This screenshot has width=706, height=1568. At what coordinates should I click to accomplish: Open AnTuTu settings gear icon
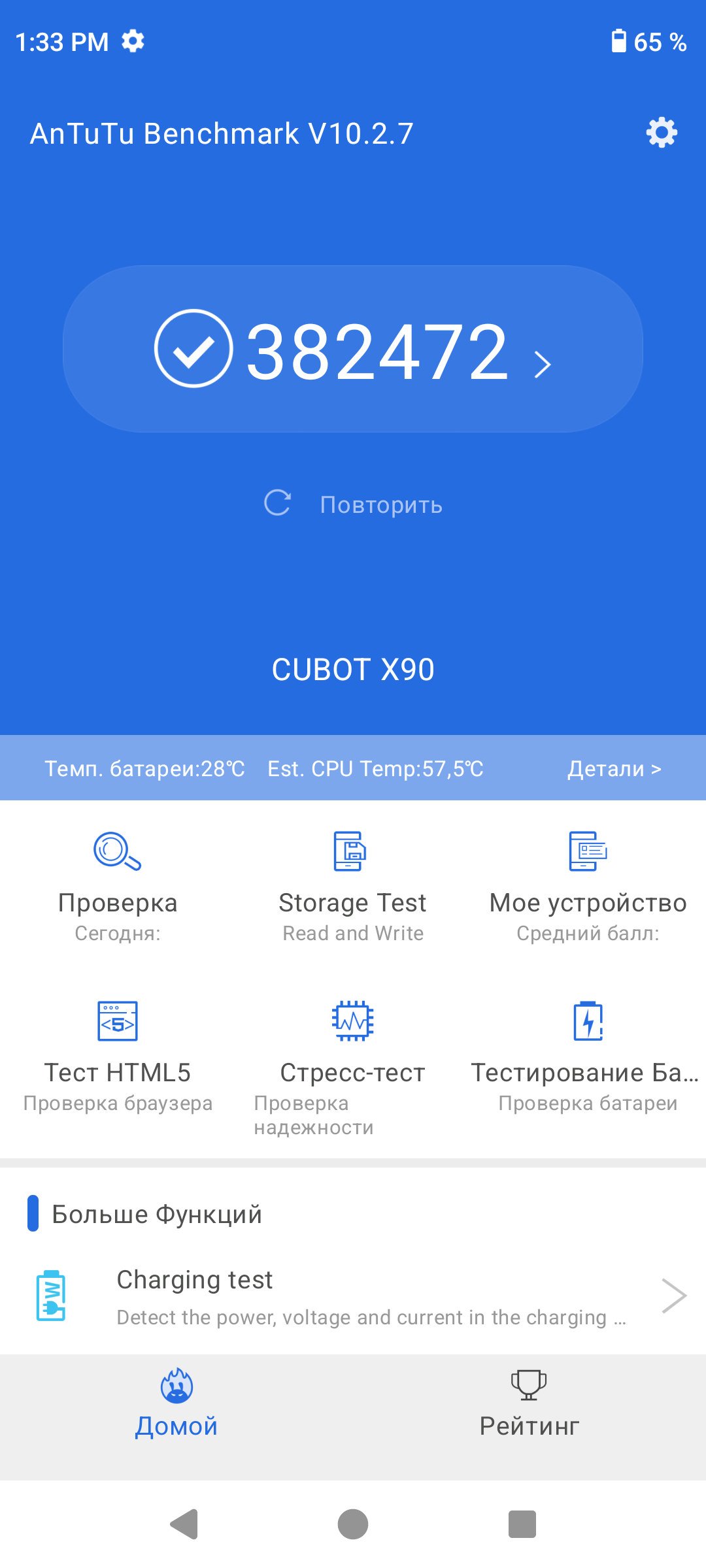662,133
